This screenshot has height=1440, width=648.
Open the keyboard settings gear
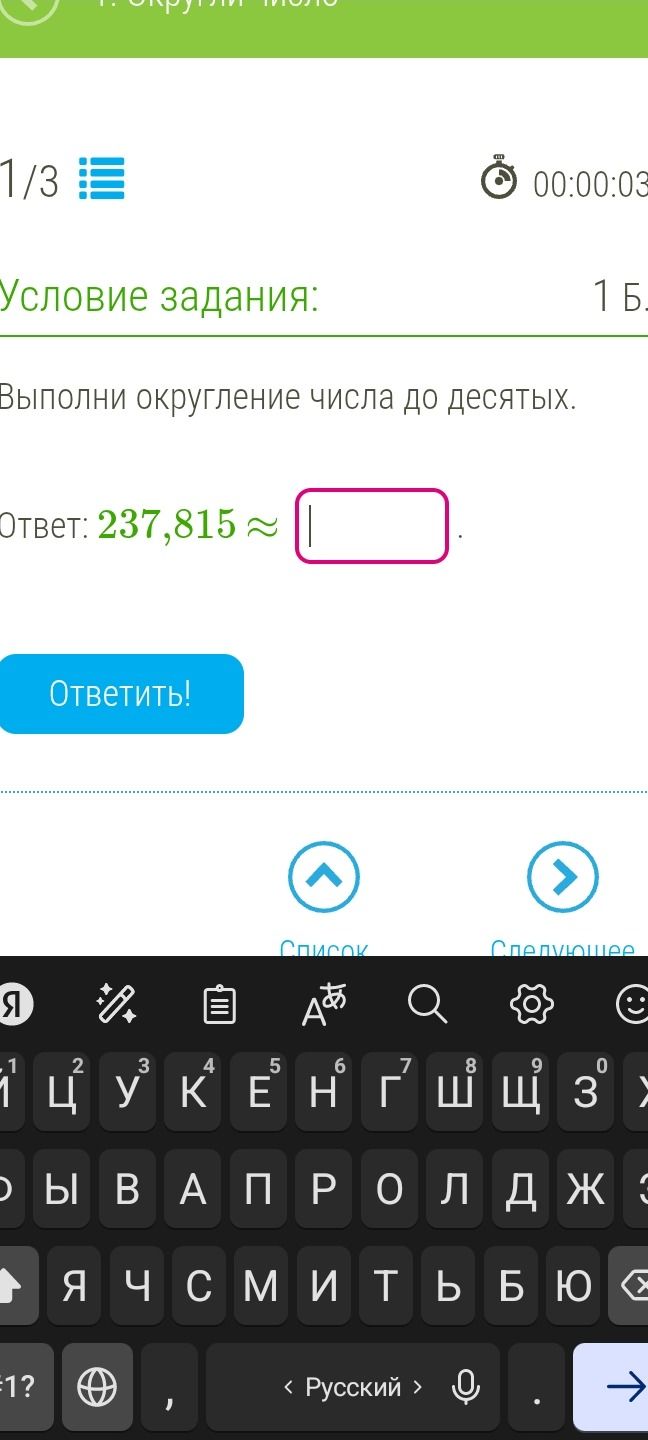pyautogui.click(x=531, y=1004)
